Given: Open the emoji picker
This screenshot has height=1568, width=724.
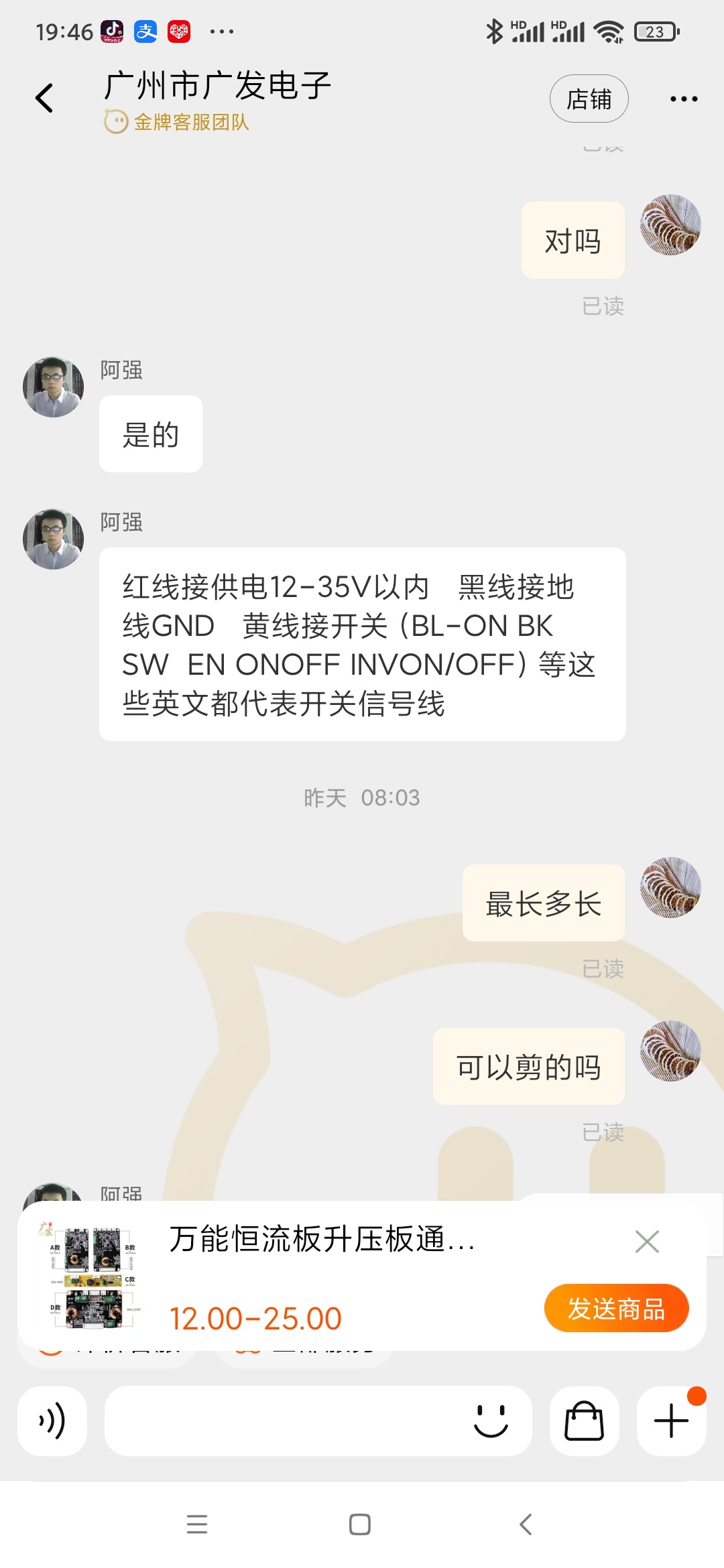Looking at the screenshot, I should [x=491, y=1421].
